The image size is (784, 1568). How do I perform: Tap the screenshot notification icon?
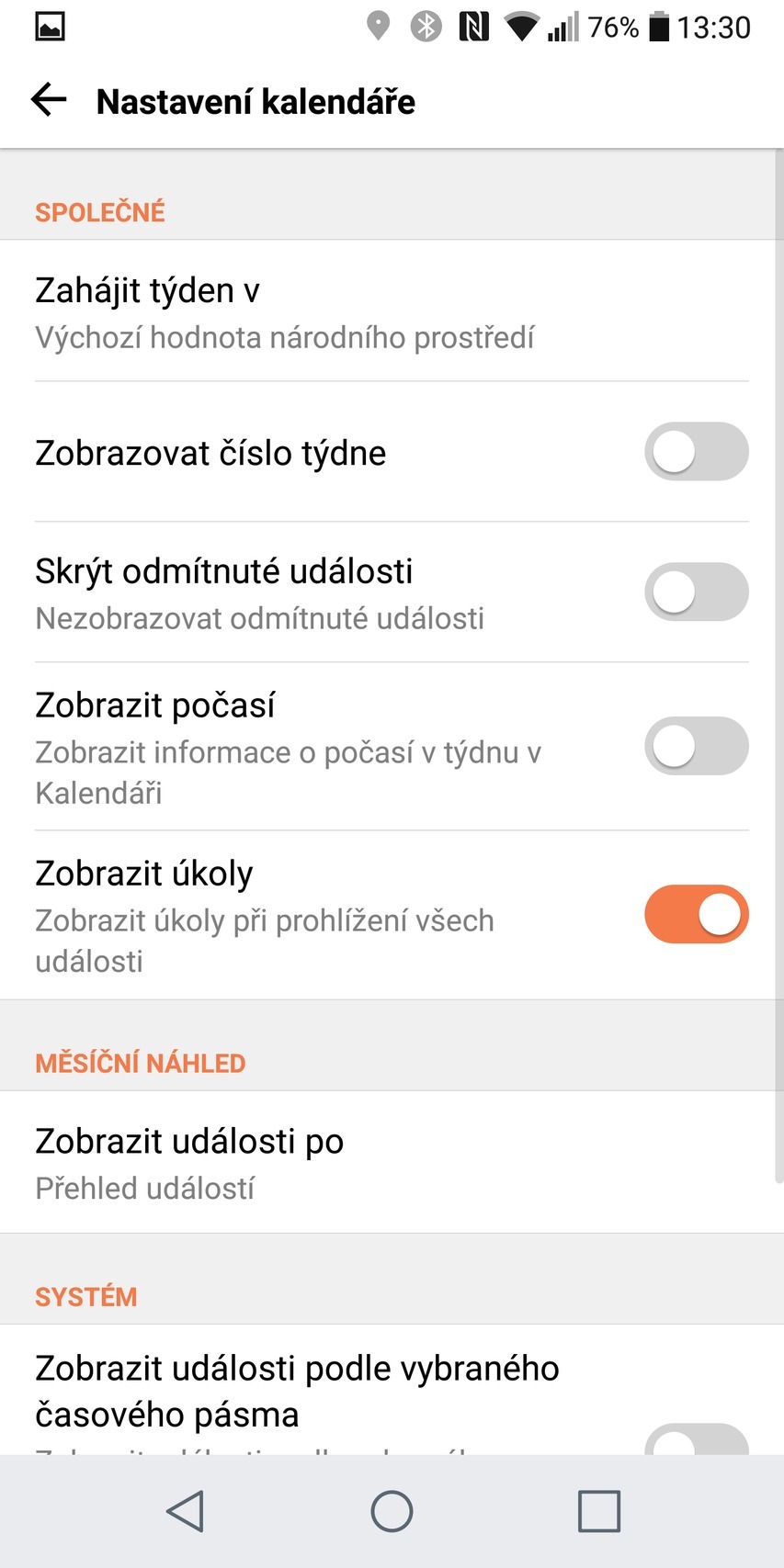pyautogui.click(x=51, y=27)
